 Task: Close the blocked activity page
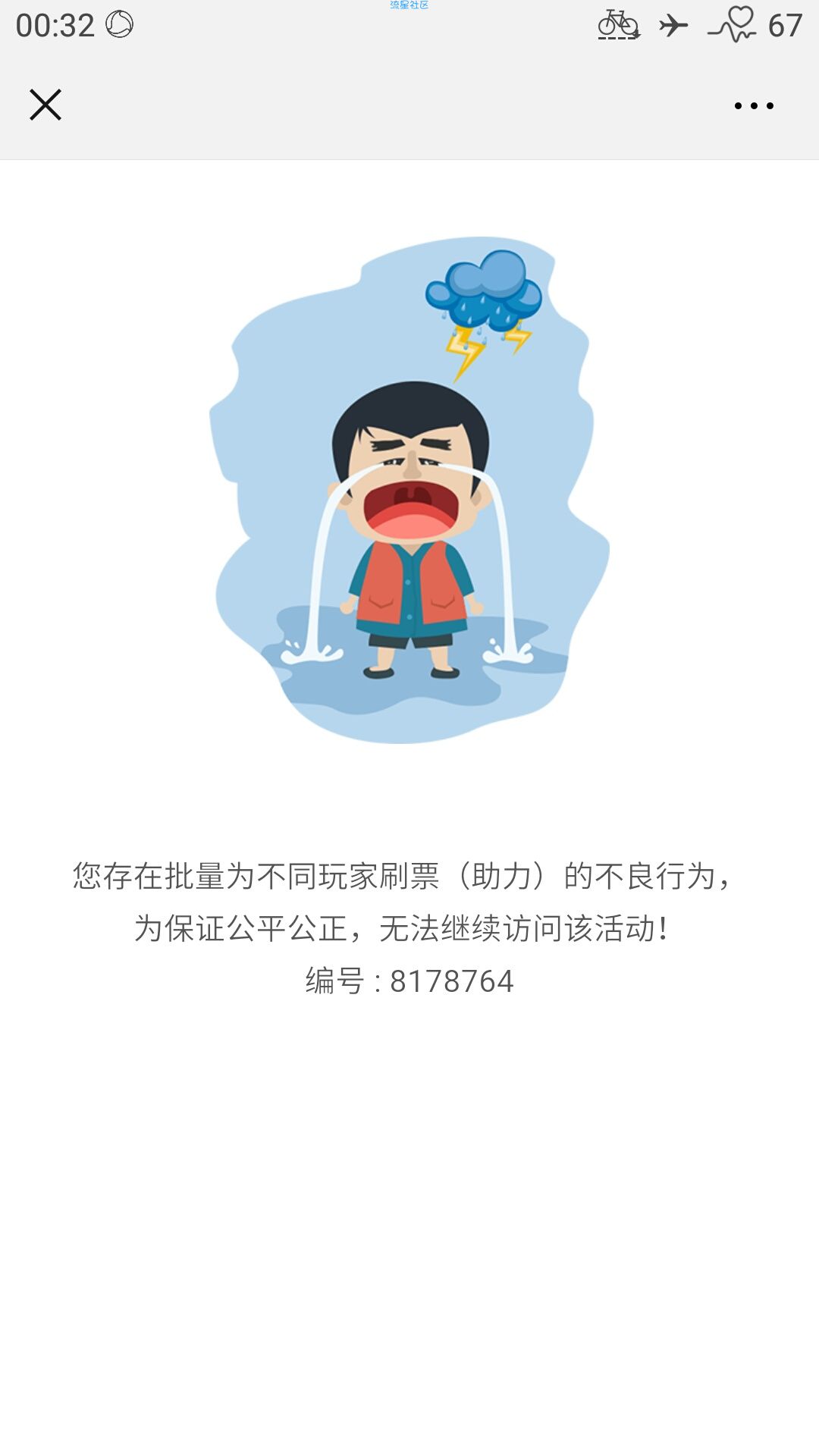coord(45,105)
